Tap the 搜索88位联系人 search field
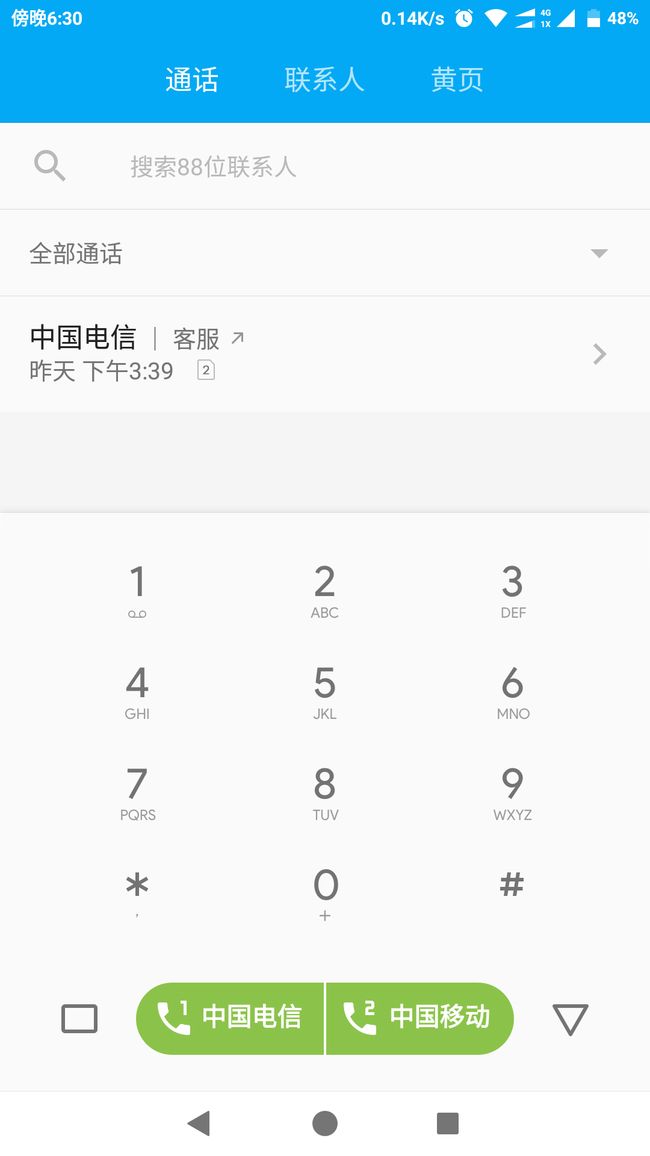 tap(325, 167)
